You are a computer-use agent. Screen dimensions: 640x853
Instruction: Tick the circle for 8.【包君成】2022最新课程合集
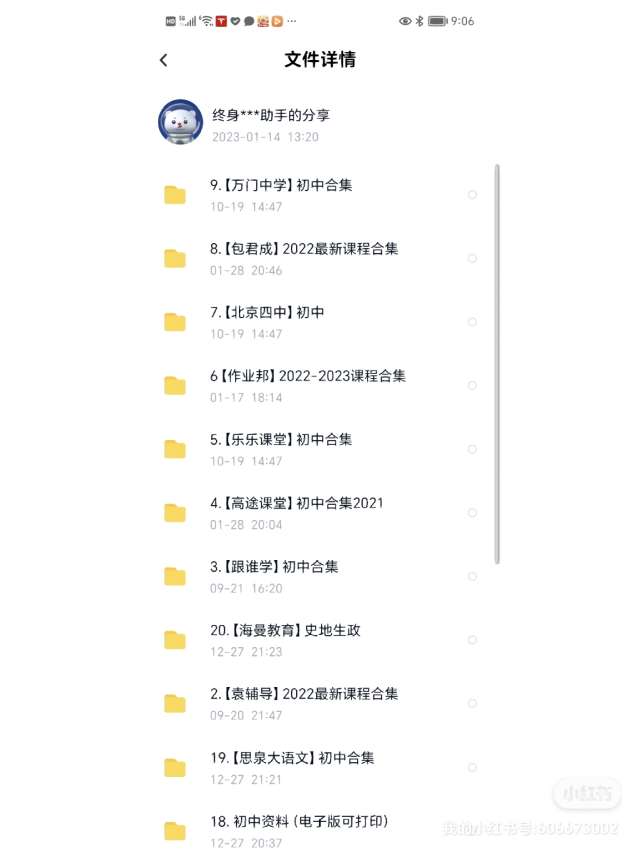point(472,259)
